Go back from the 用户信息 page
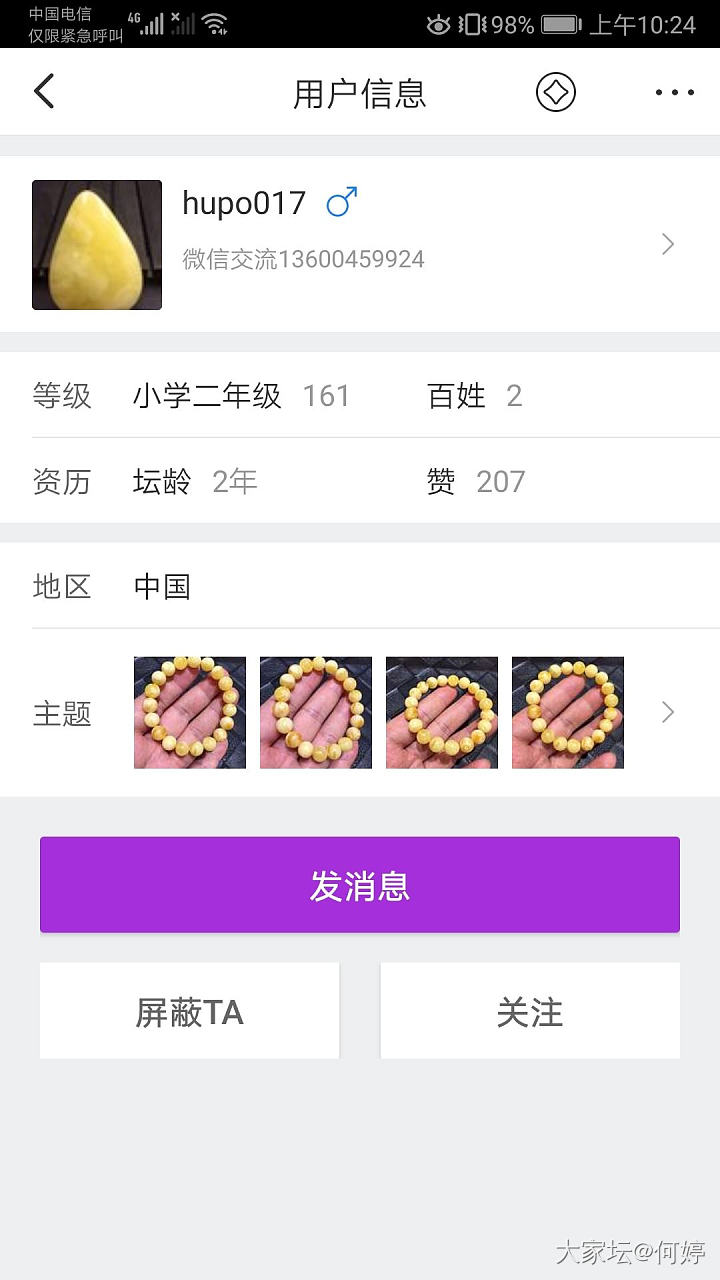The height and width of the screenshot is (1280, 720). click(x=44, y=92)
